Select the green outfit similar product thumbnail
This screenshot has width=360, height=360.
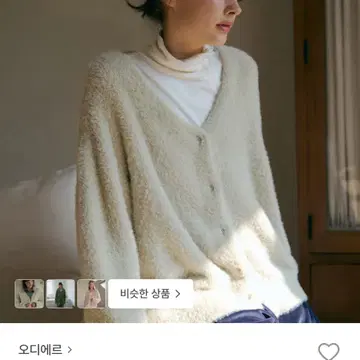(60, 294)
